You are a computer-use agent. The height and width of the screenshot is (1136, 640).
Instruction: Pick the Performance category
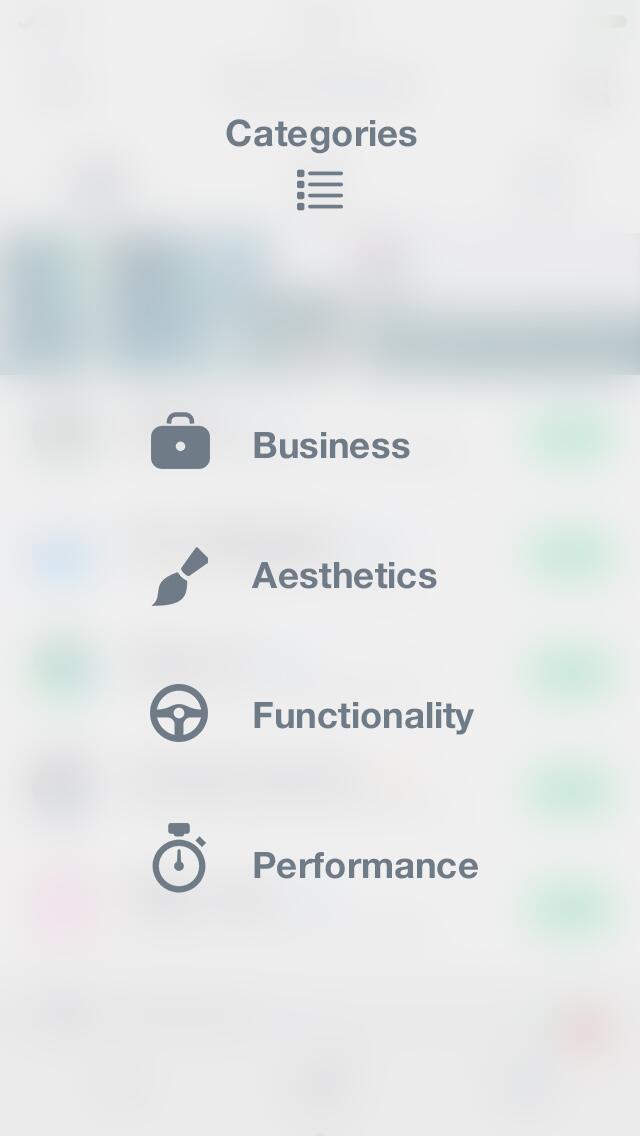tap(315, 860)
